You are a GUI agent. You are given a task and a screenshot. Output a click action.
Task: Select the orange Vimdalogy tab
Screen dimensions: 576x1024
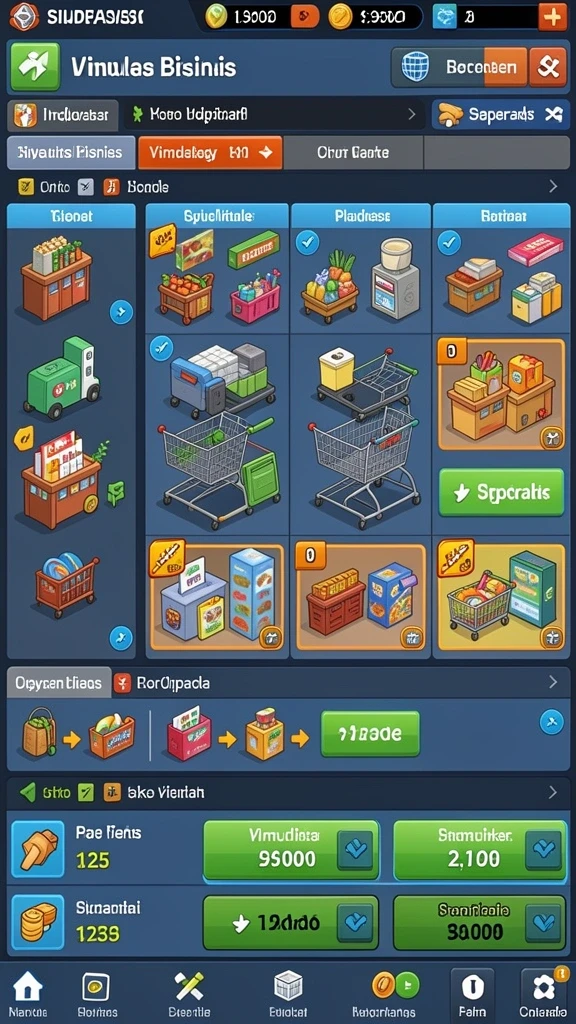210,153
